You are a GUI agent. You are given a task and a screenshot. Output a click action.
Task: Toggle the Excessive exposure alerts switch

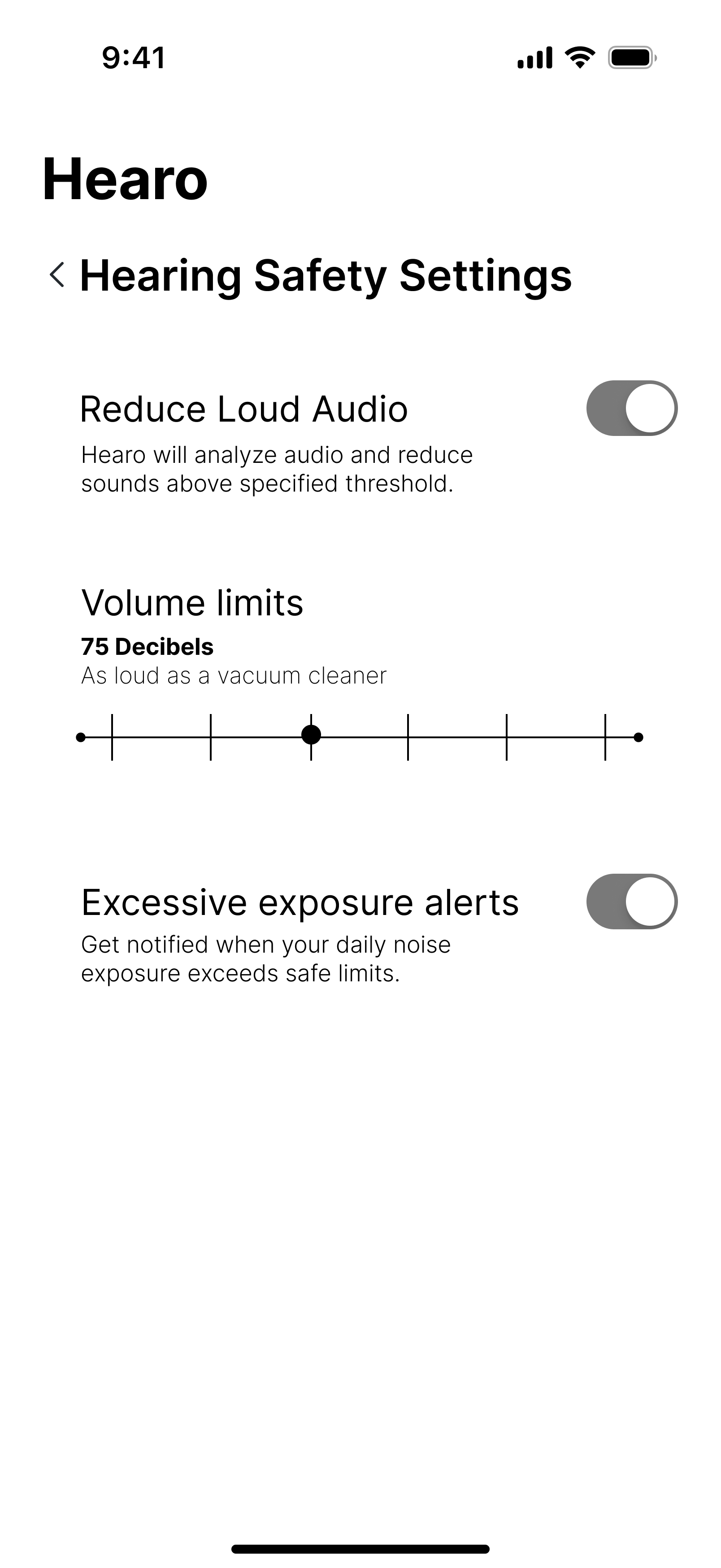(631, 902)
